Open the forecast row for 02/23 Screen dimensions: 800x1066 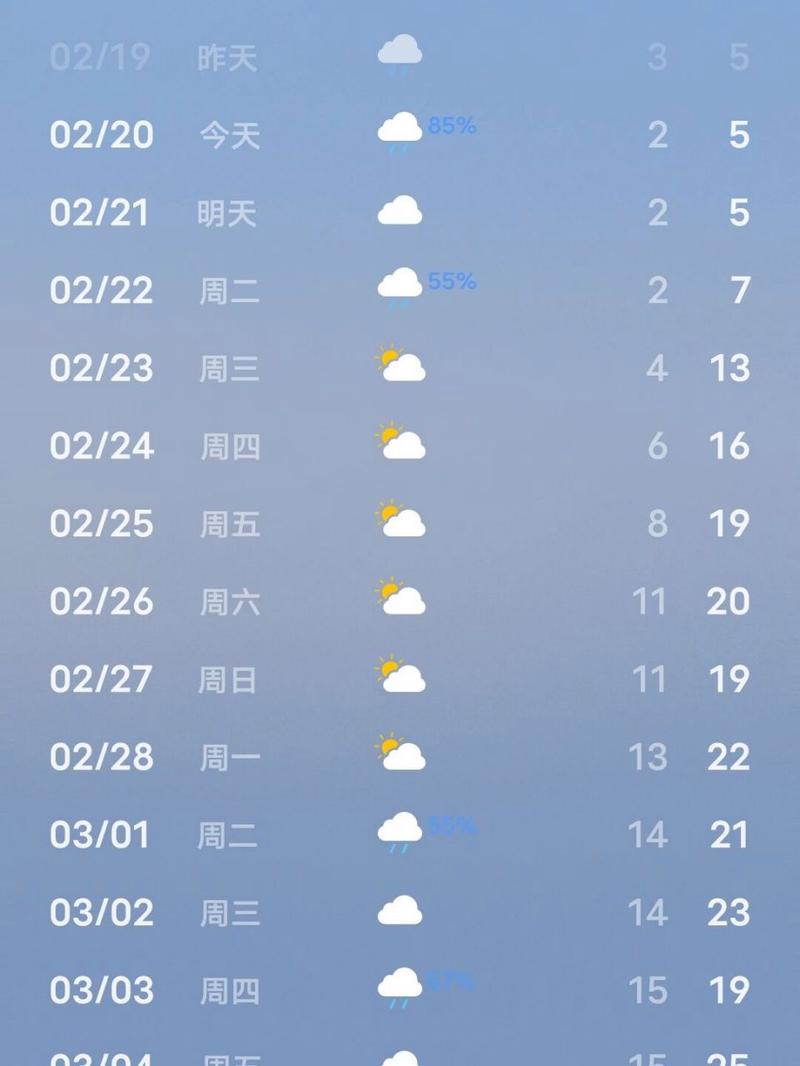pyautogui.click(x=400, y=368)
